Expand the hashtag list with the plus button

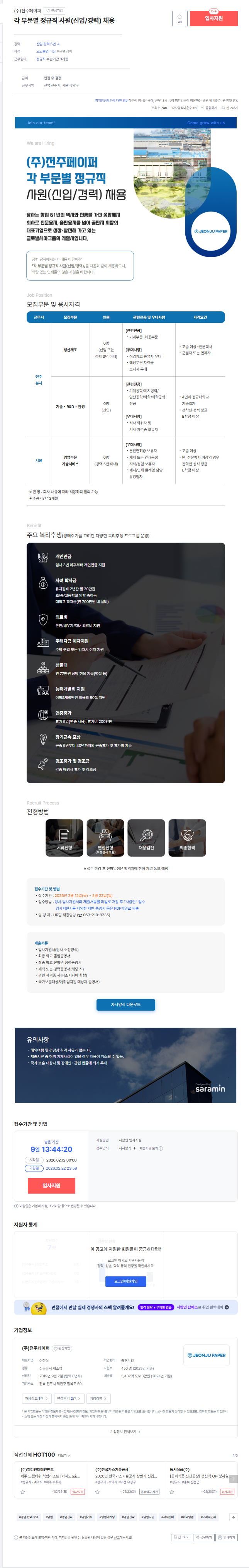(233, 1517)
